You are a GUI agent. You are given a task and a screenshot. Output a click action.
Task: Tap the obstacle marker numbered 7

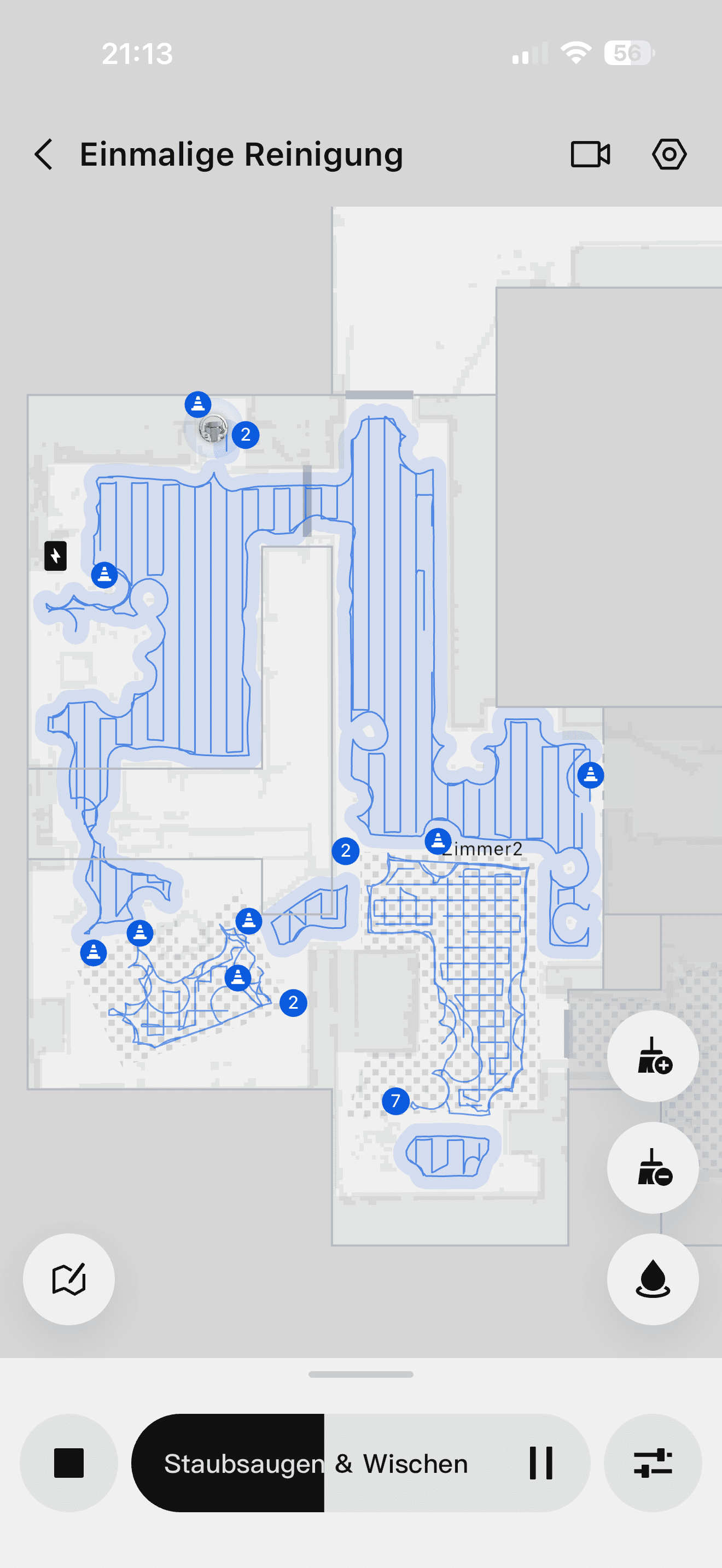click(x=395, y=1101)
